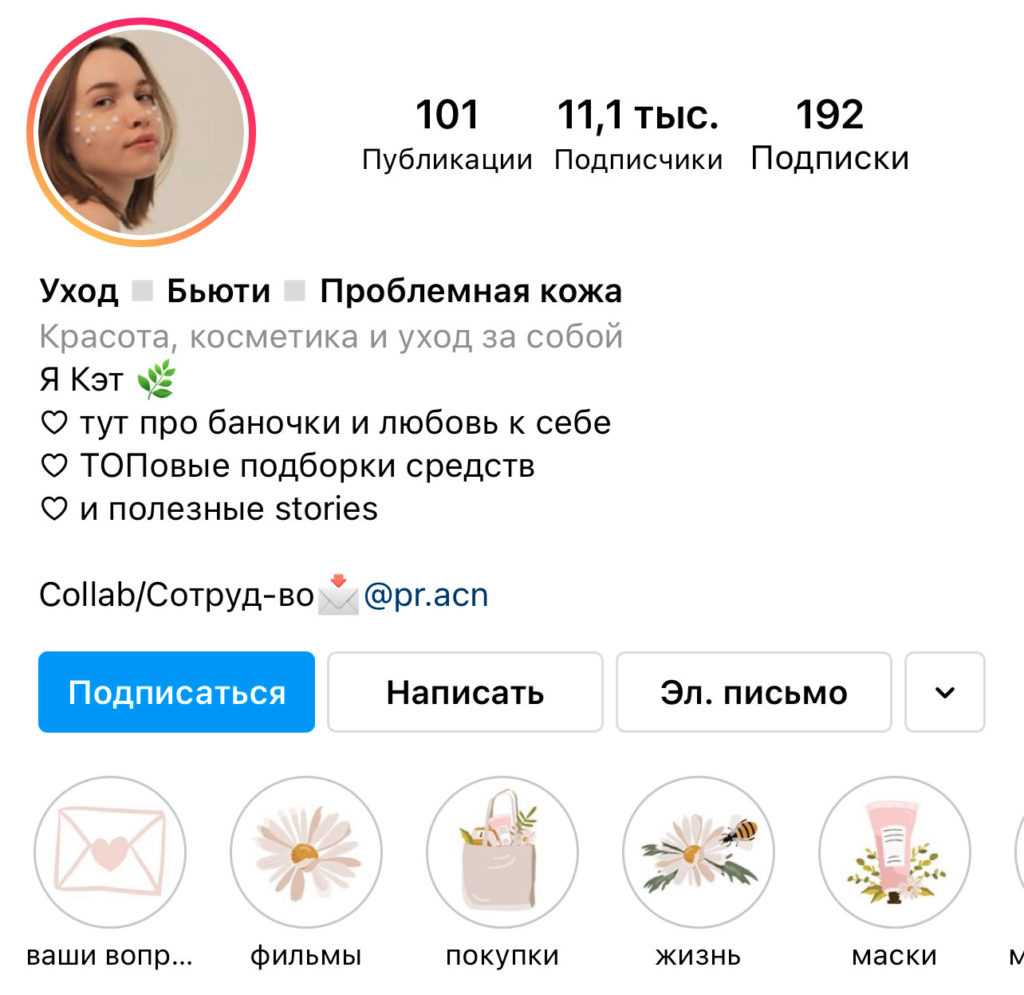Open the @pr.acn mention link

tap(426, 595)
